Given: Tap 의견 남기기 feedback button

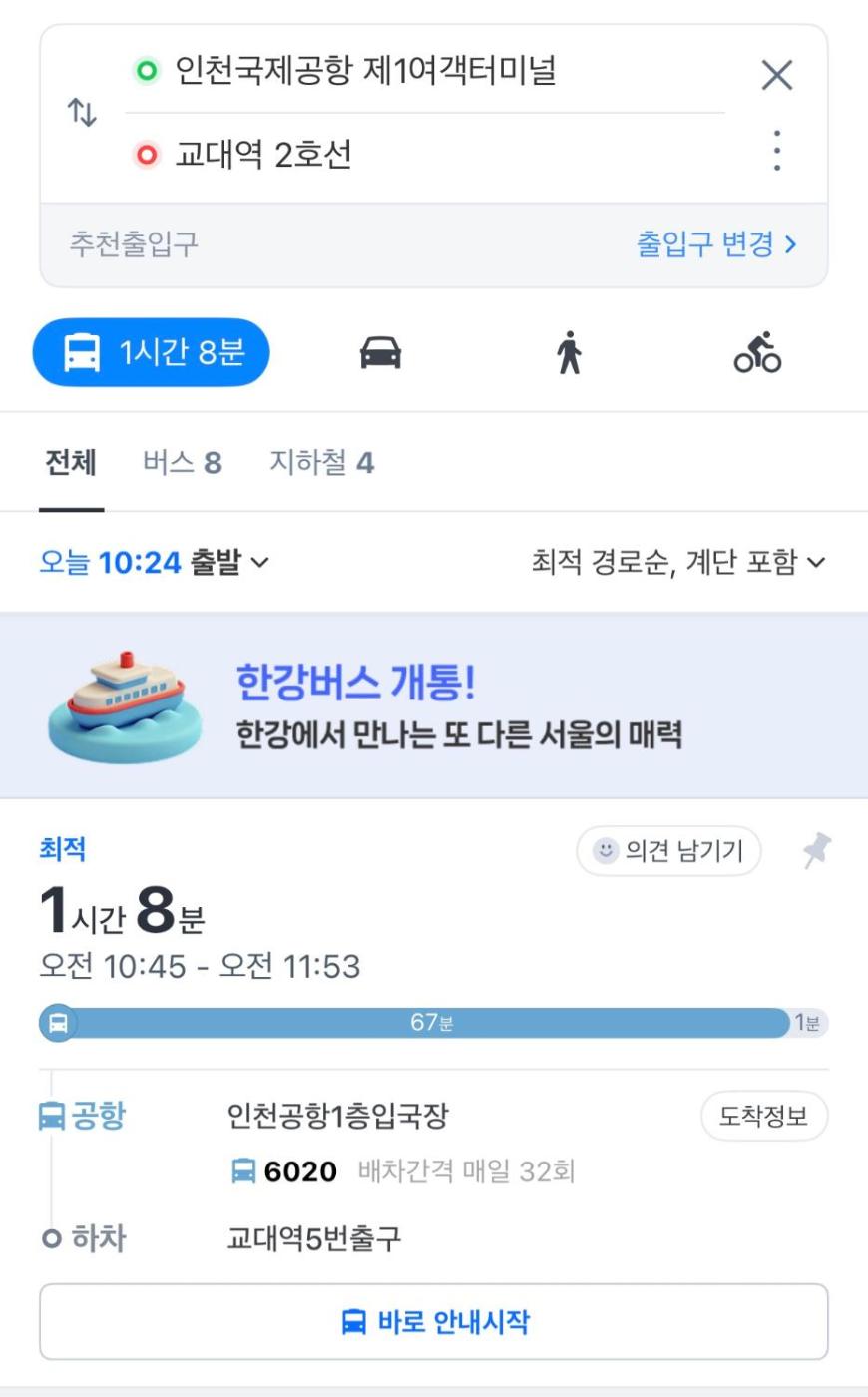Looking at the screenshot, I should [668, 850].
